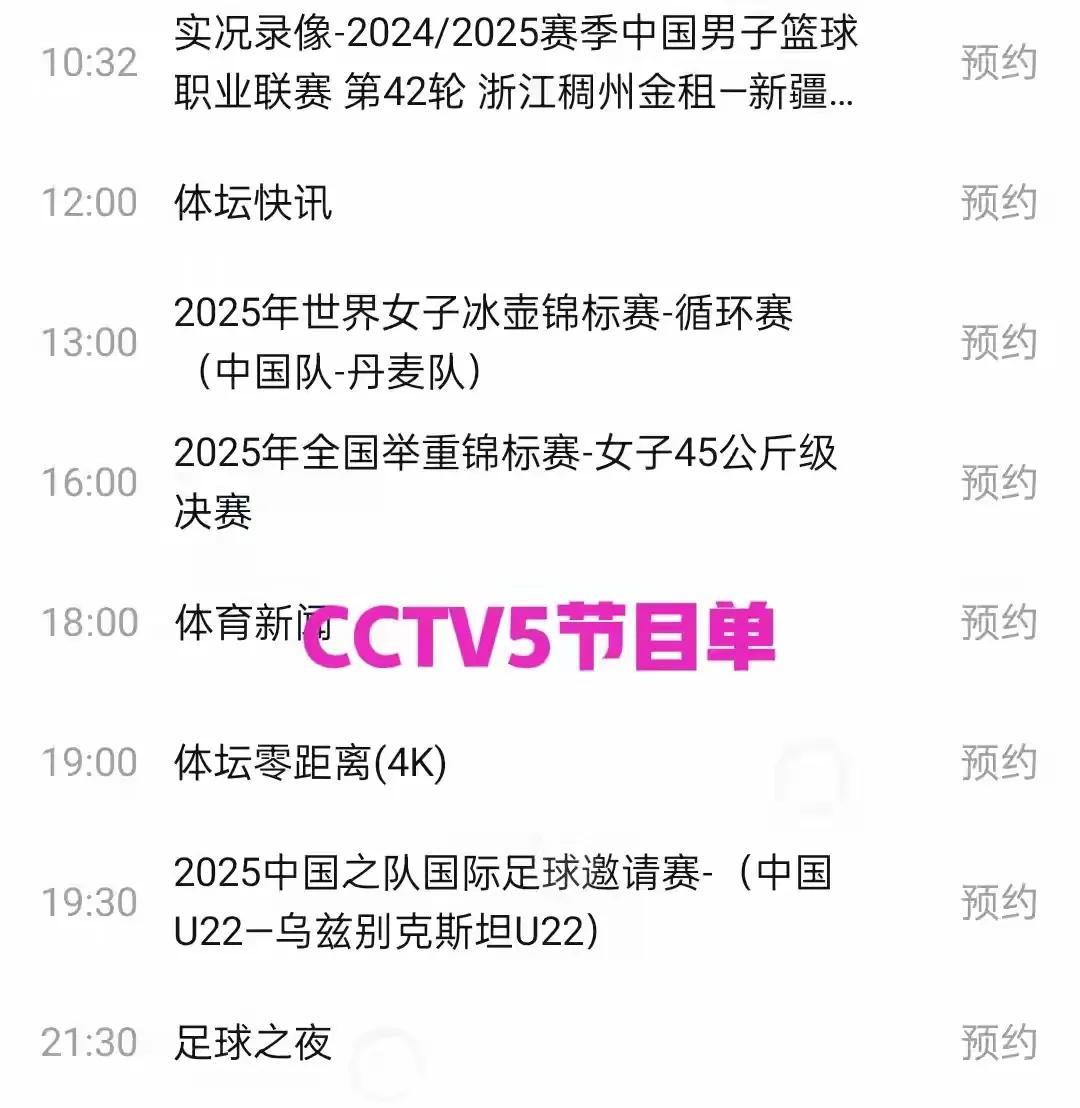Open details for 体育新闻

(250, 622)
